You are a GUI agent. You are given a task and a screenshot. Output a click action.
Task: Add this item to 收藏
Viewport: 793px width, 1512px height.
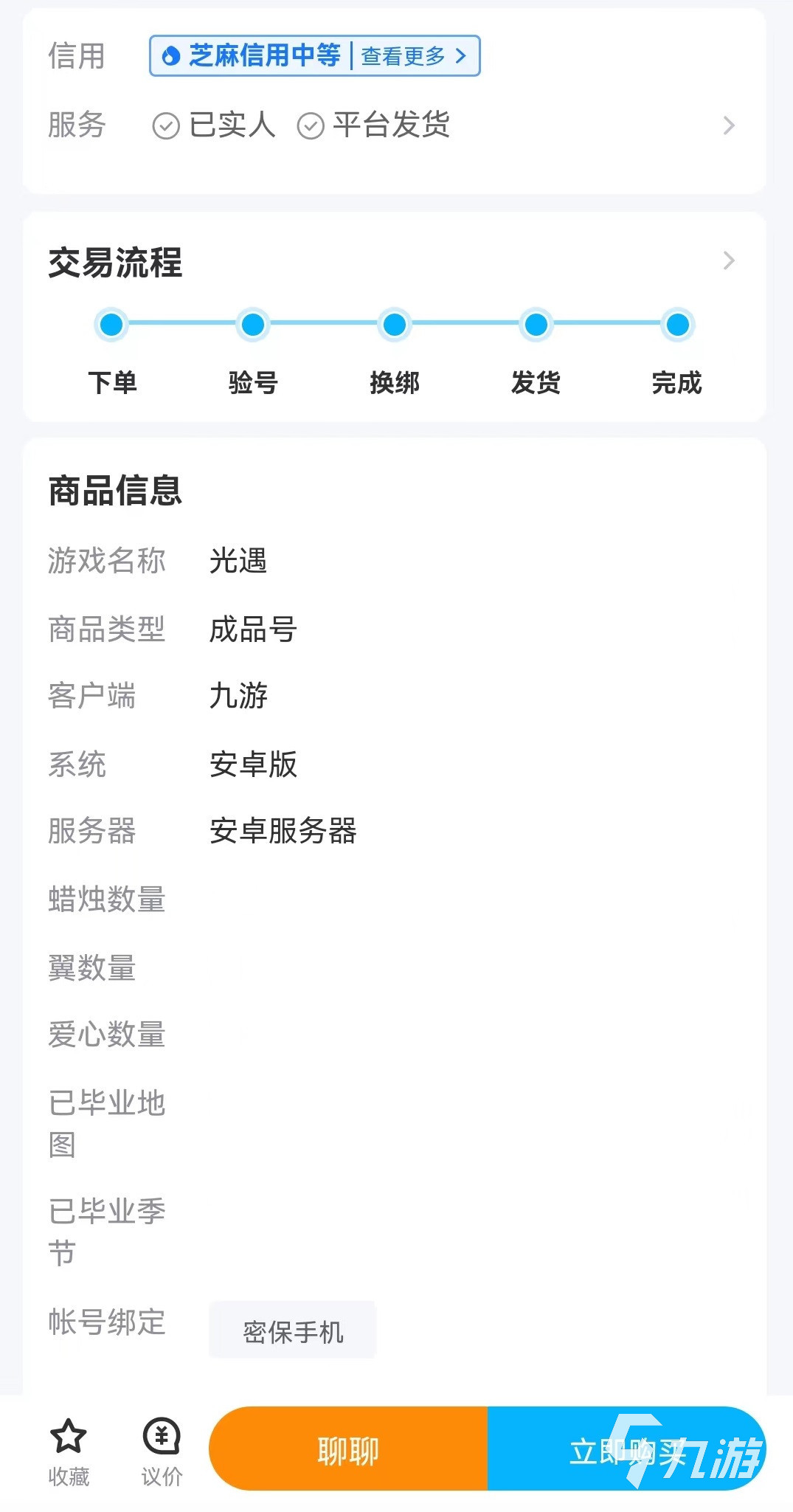(x=69, y=1451)
